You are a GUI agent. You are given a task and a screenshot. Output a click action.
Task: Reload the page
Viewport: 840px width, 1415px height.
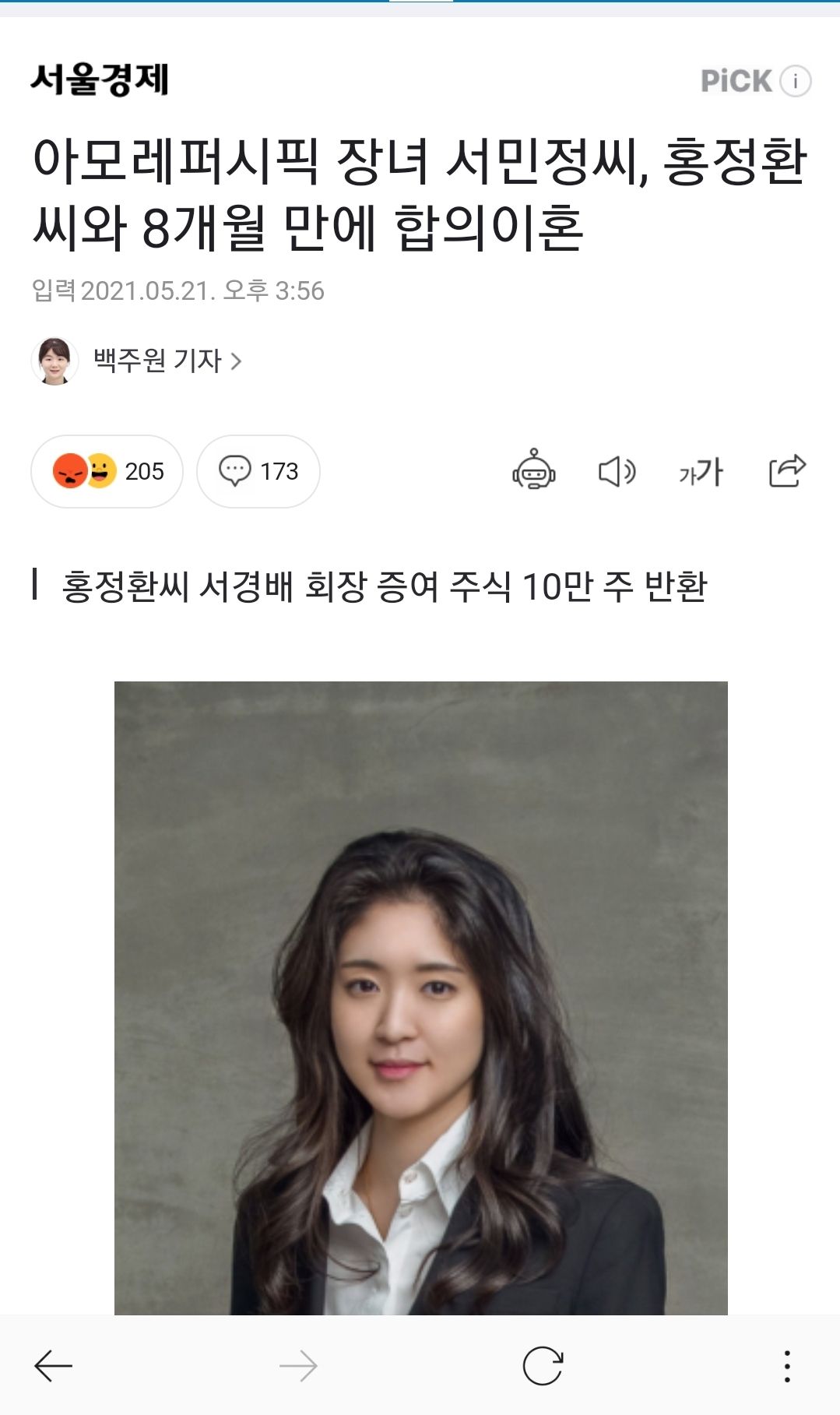coord(543,1365)
